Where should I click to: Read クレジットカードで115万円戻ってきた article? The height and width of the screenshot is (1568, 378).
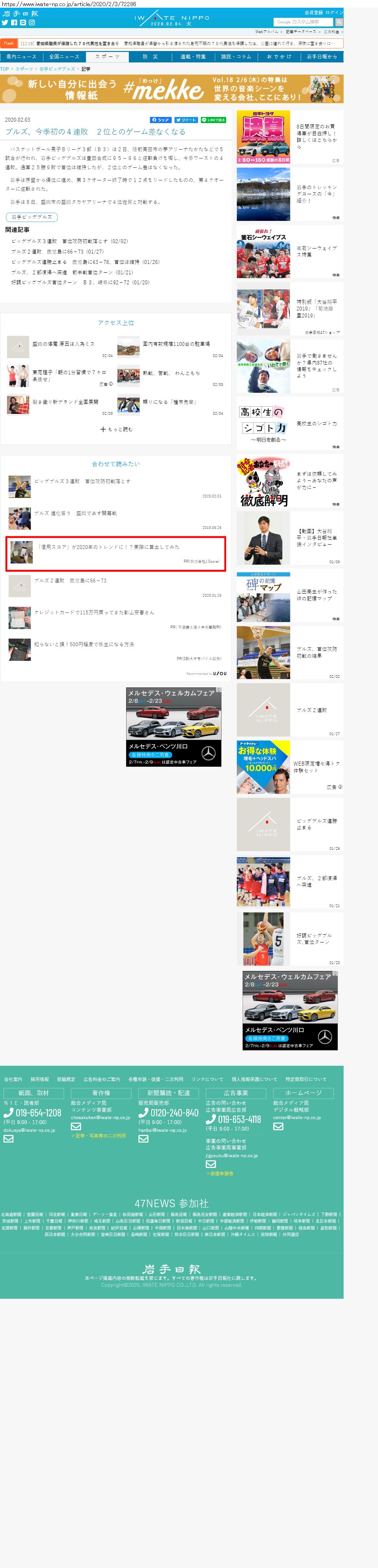(x=94, y=612)
